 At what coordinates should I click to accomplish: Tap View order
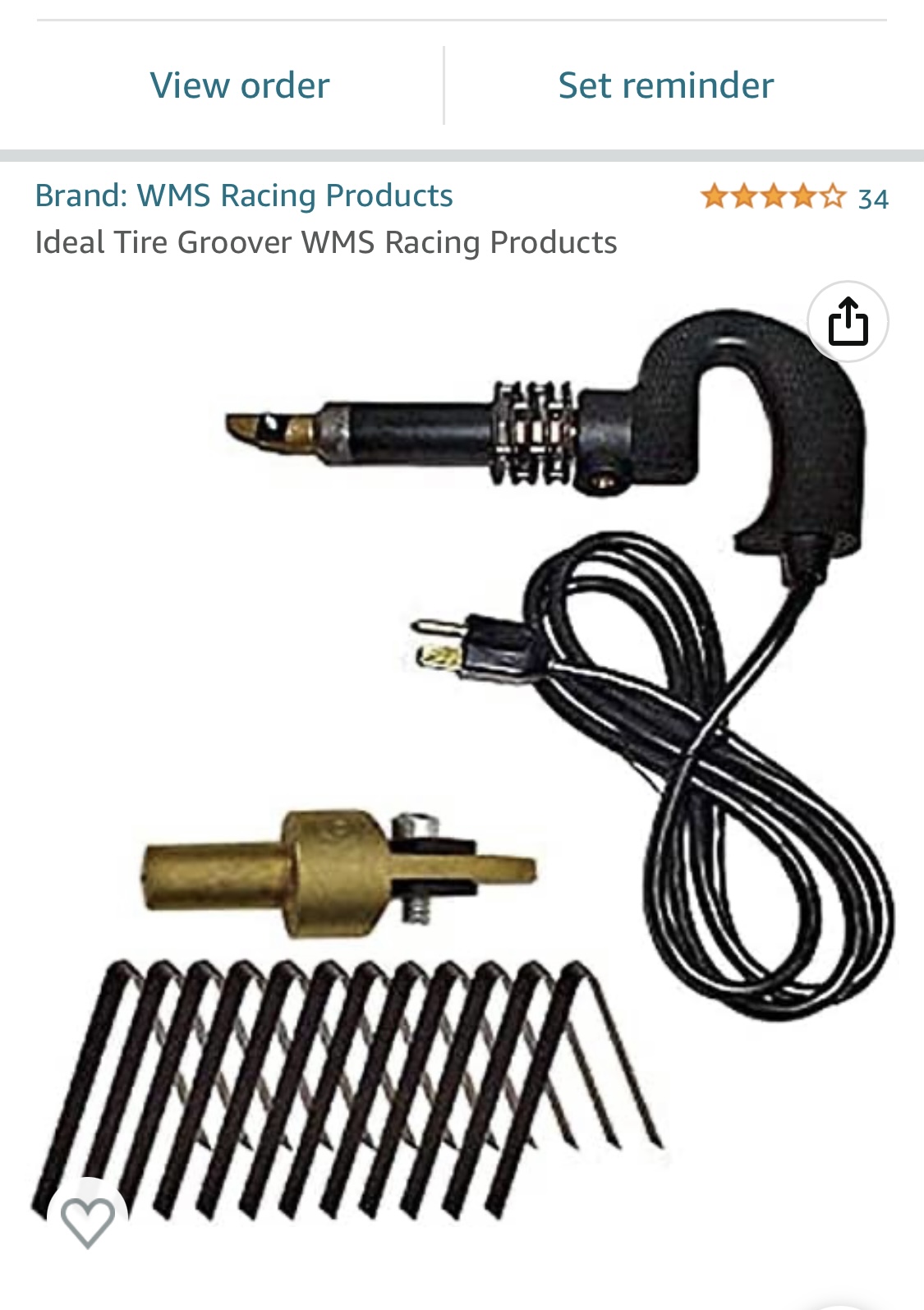[239, 86]
